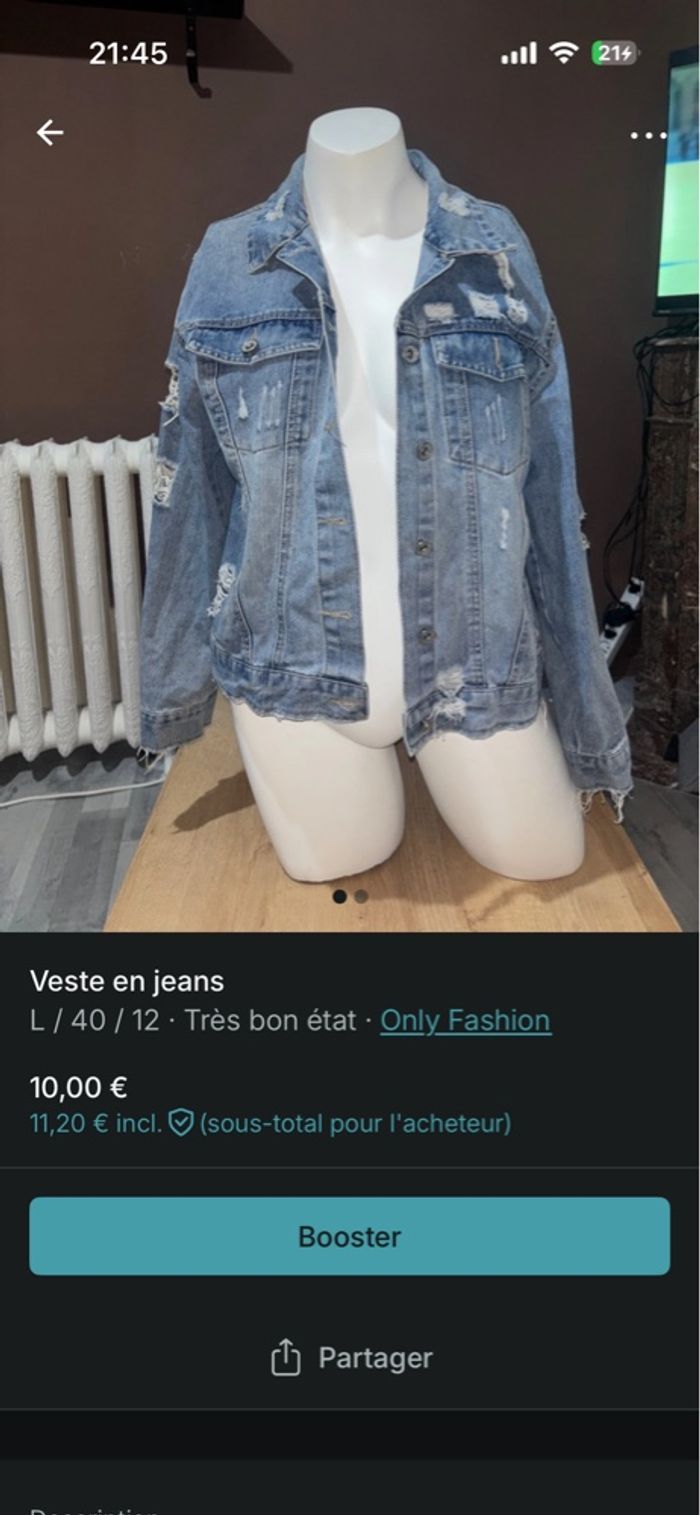View buyer subtotal 11,20 € details
This screenshot has width=700, height=1515.
(x=270, y=1123)
